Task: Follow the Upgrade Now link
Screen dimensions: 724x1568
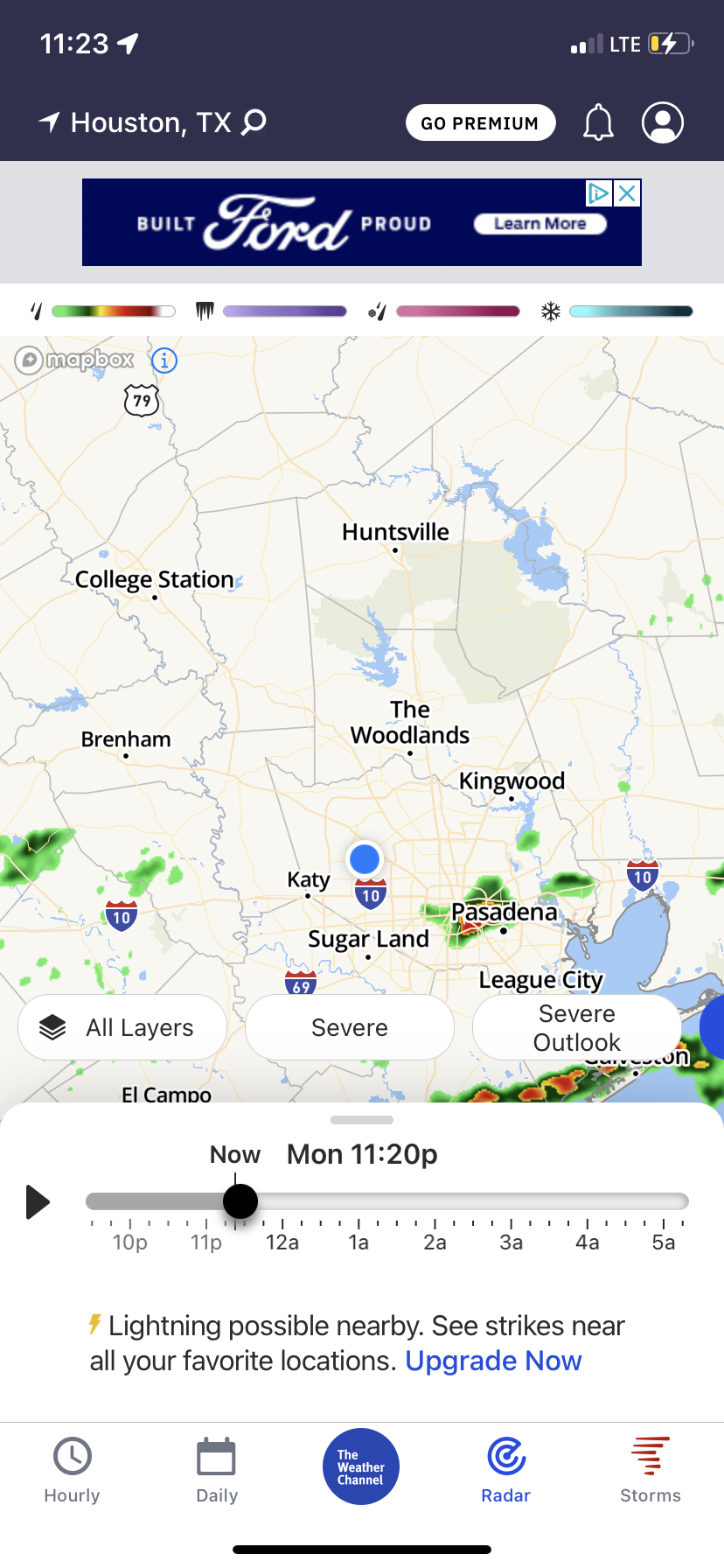Action: tap(493, 1361)
